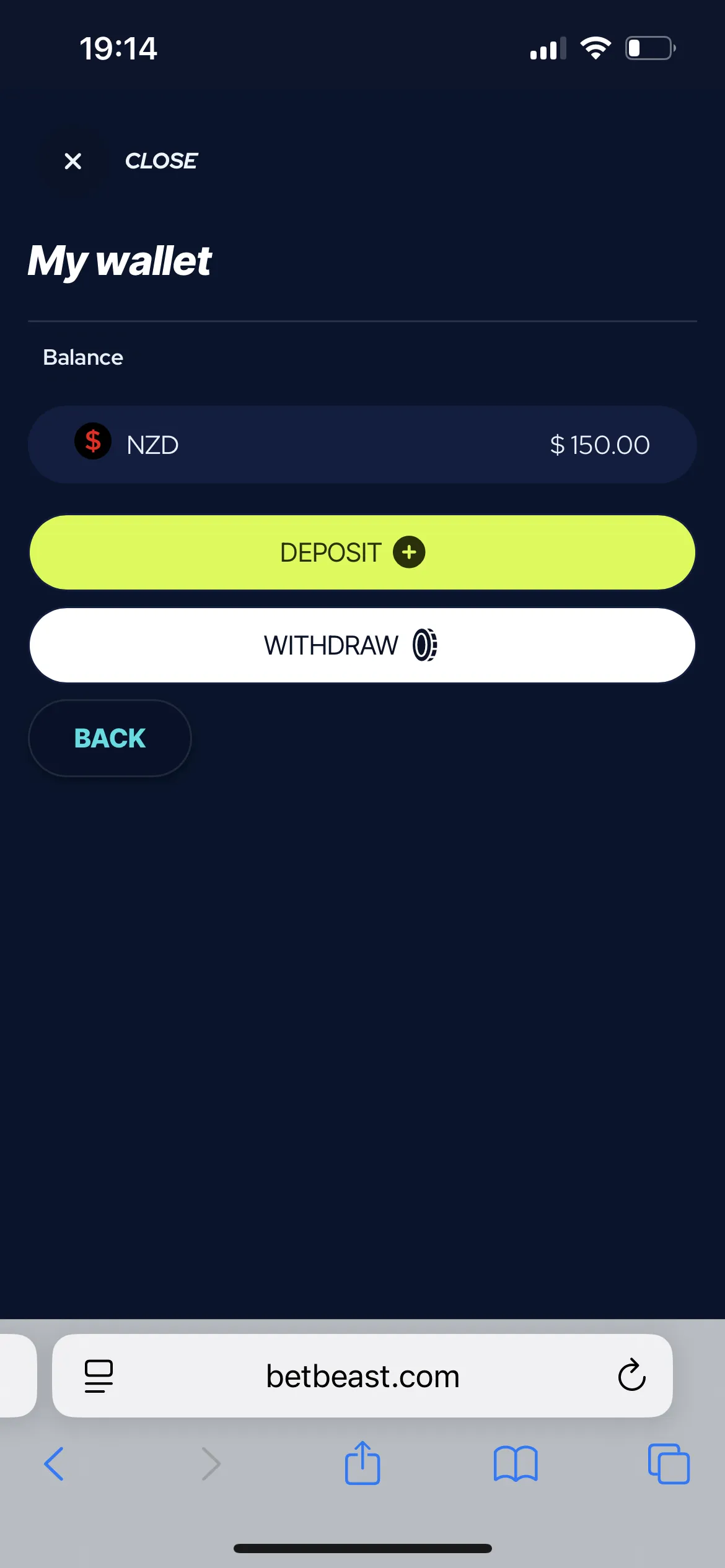Go back with the BACK button
725x1568 pixels.
(x=110, y=738)
